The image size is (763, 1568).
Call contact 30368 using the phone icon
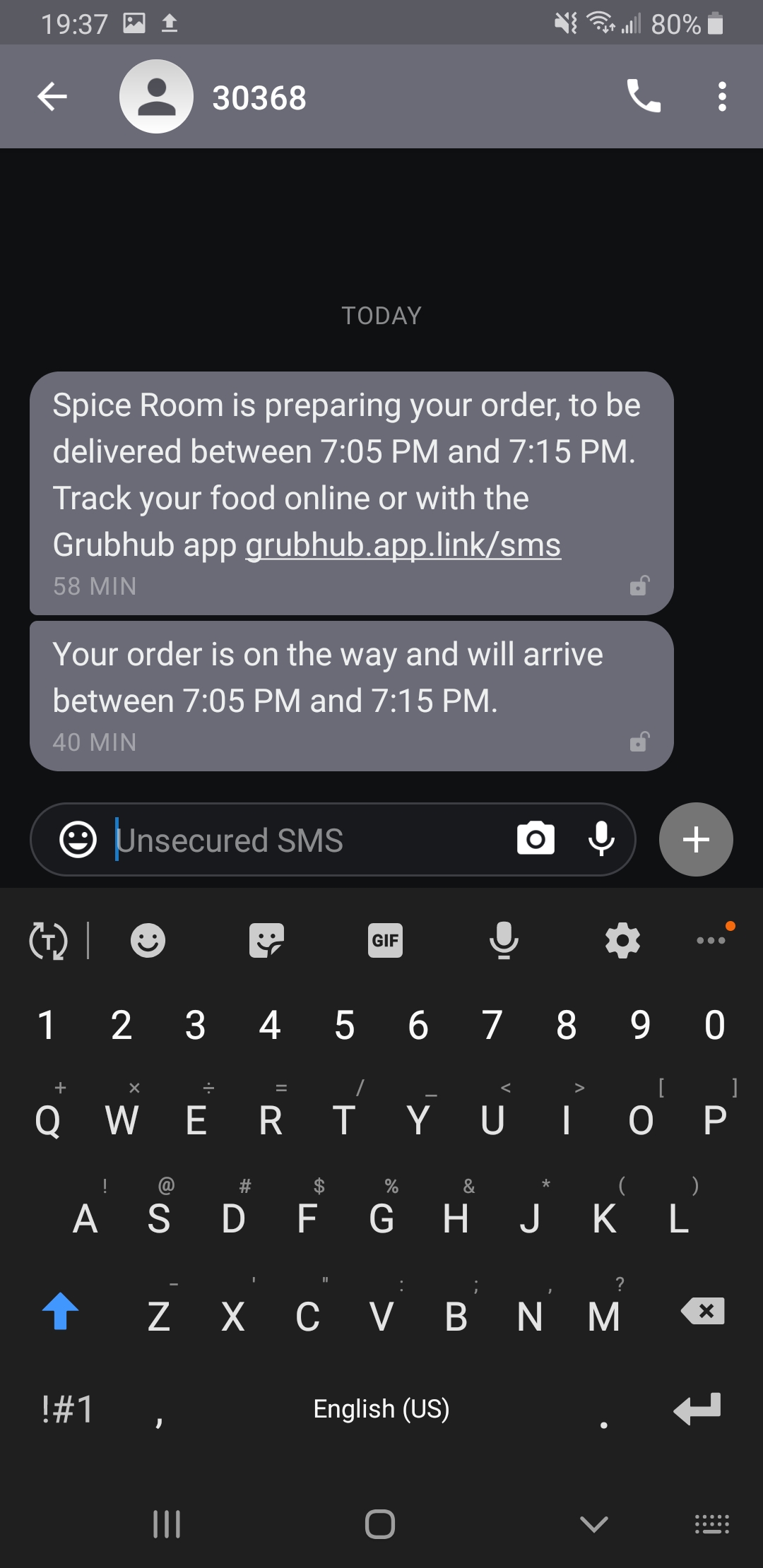point(644,97)
